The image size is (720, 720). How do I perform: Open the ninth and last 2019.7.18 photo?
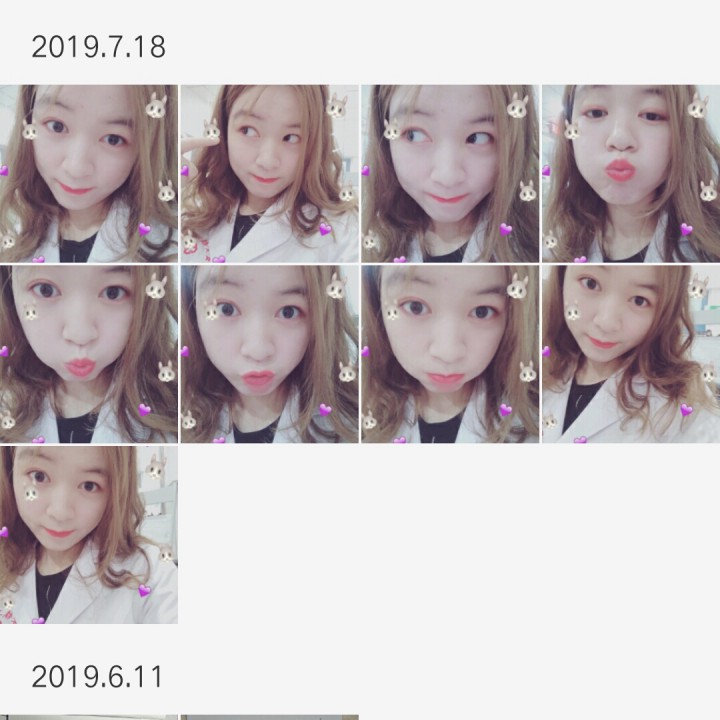[89, 535]
